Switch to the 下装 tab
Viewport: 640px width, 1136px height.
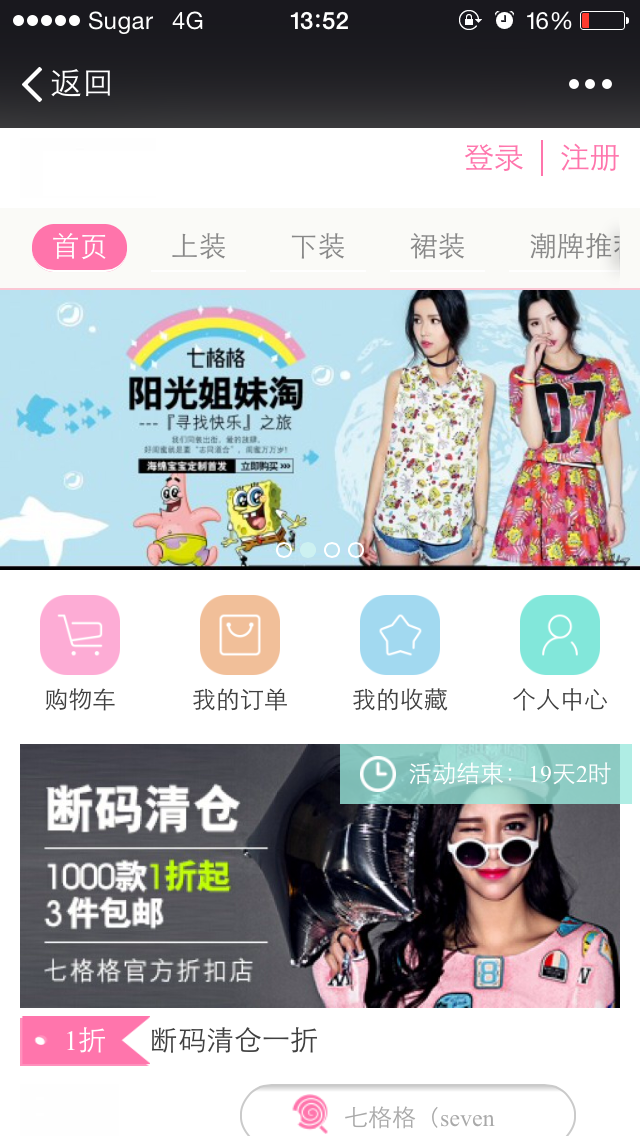[318, 247]
